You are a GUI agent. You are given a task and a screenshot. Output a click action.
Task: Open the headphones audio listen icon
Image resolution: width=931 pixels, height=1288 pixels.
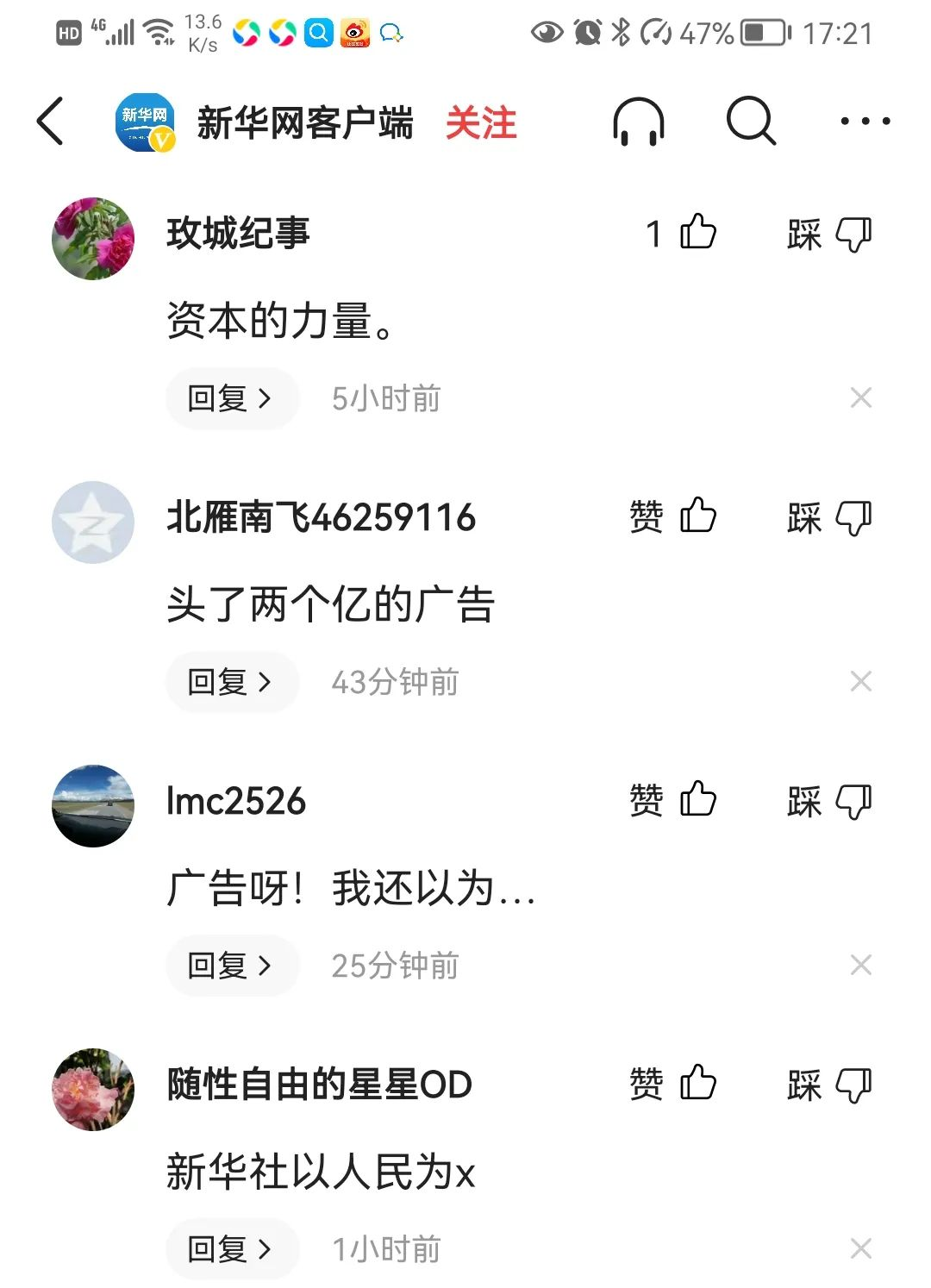(638, 122)
